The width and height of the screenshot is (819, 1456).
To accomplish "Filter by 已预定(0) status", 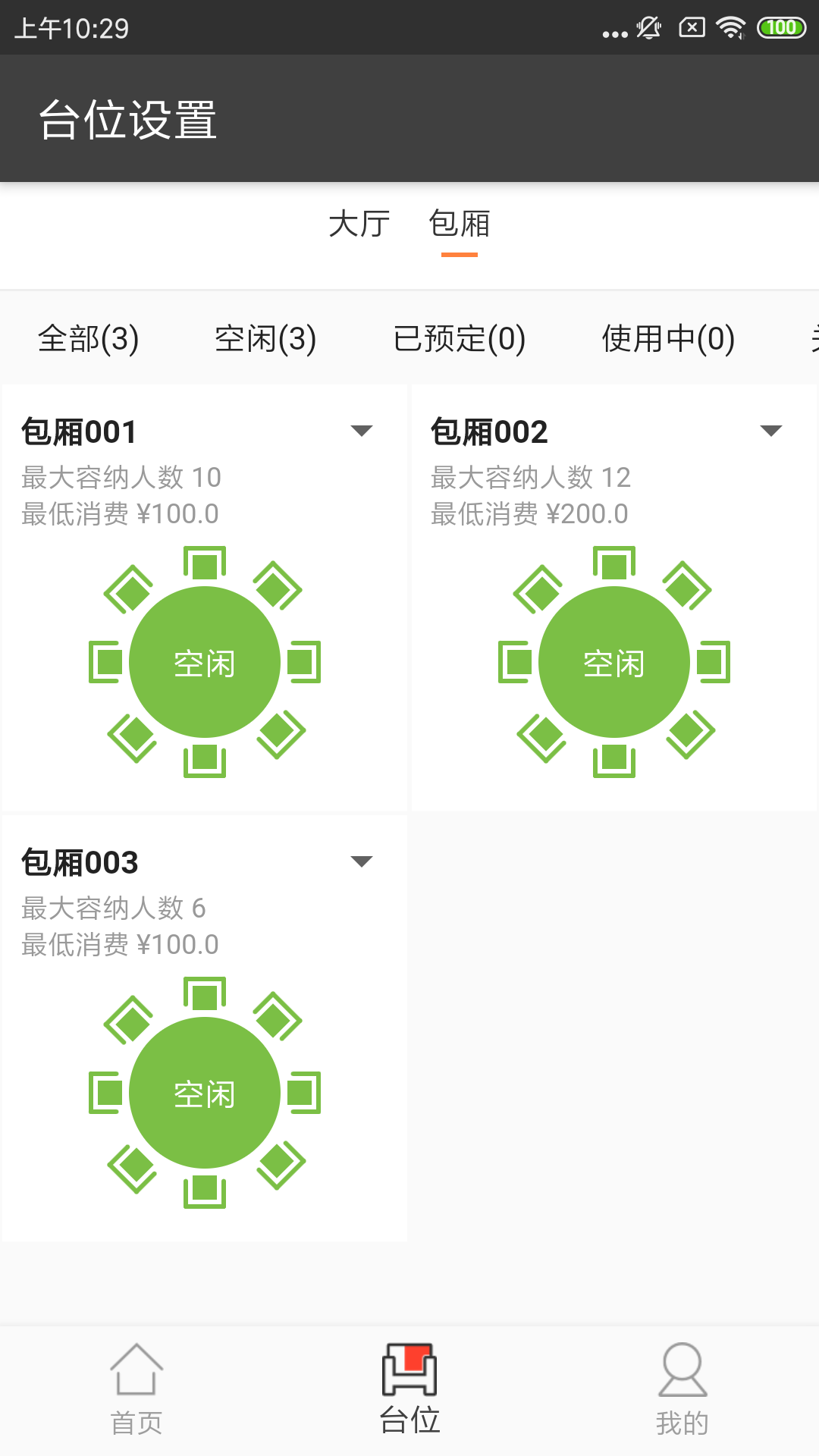I will tap(460, 338).
